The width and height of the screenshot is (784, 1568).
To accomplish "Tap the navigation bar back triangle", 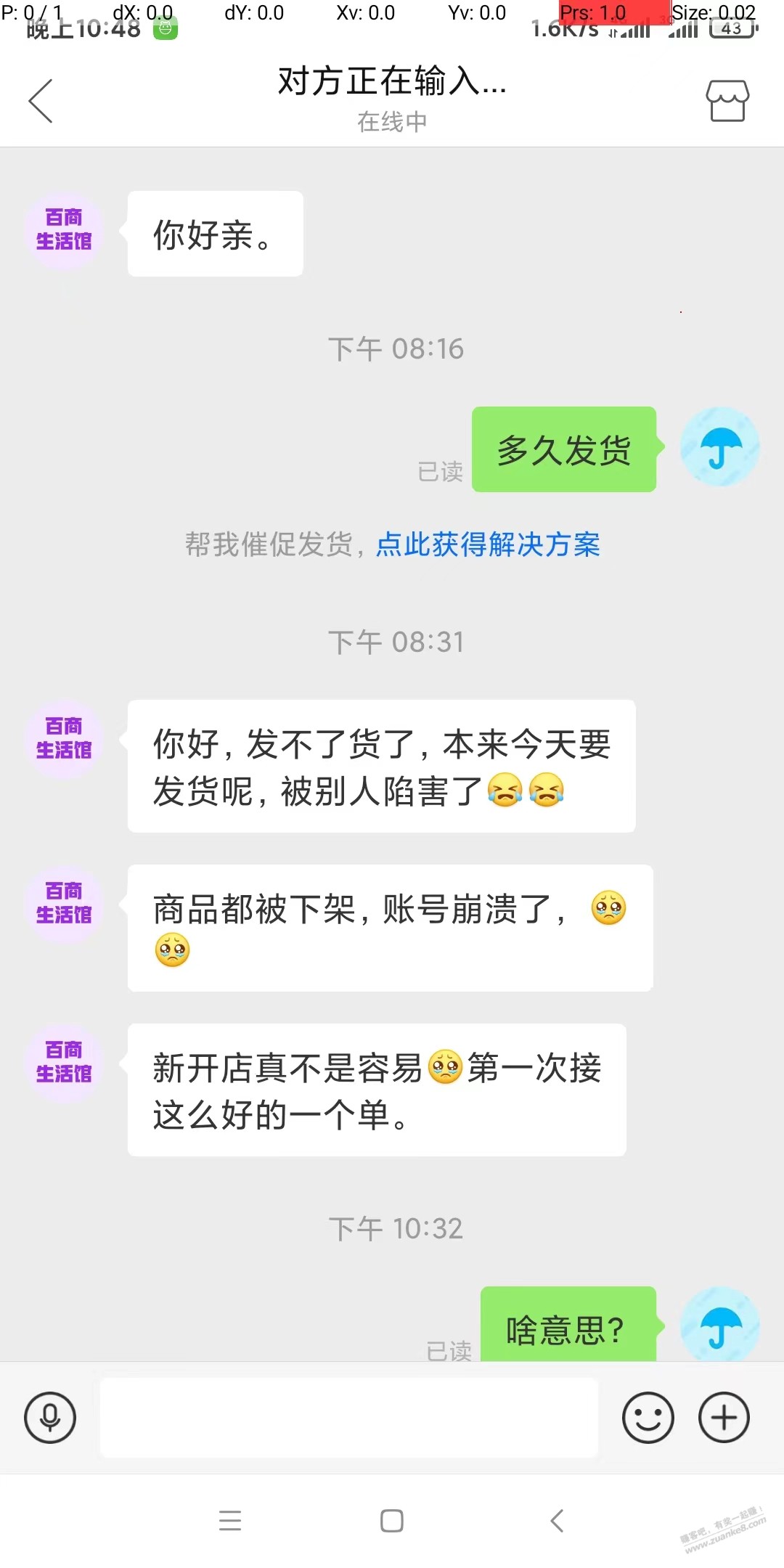I will click(555, 1522).
